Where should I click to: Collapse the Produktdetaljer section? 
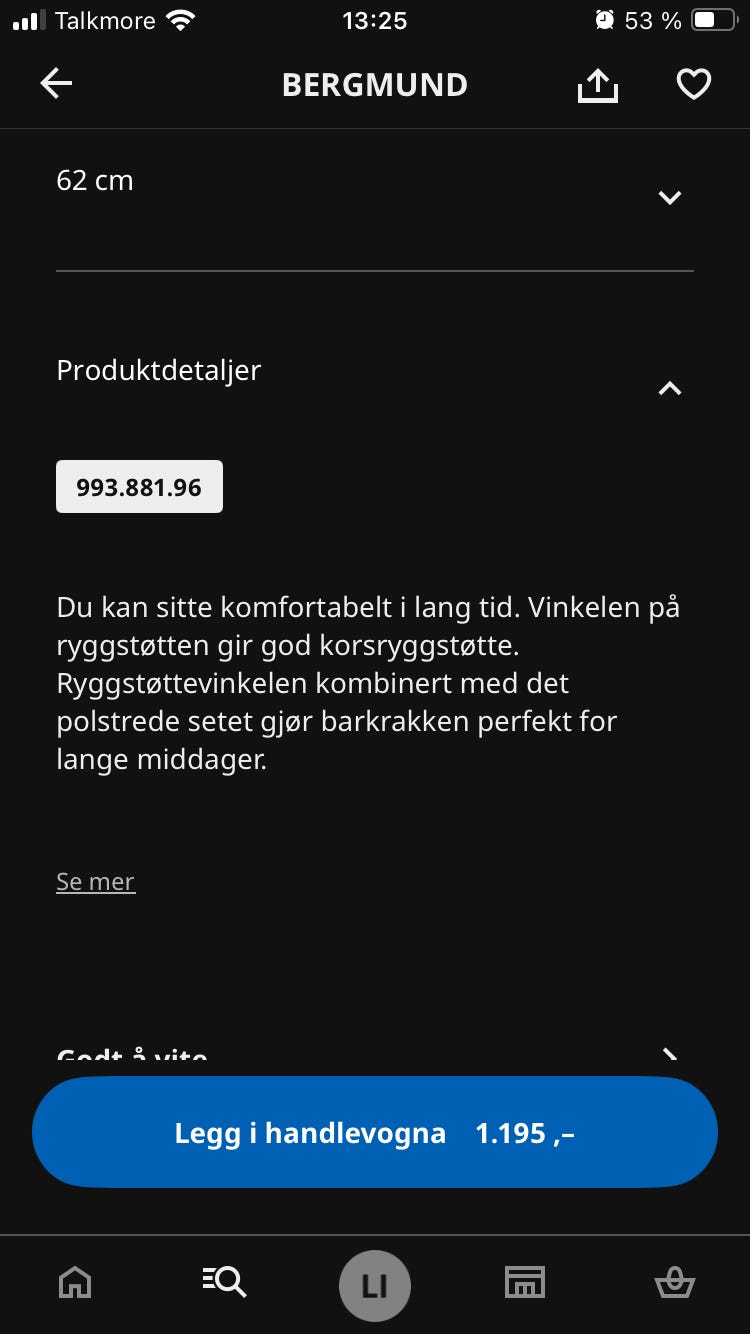pyautogui.click(x=669, y=388)
